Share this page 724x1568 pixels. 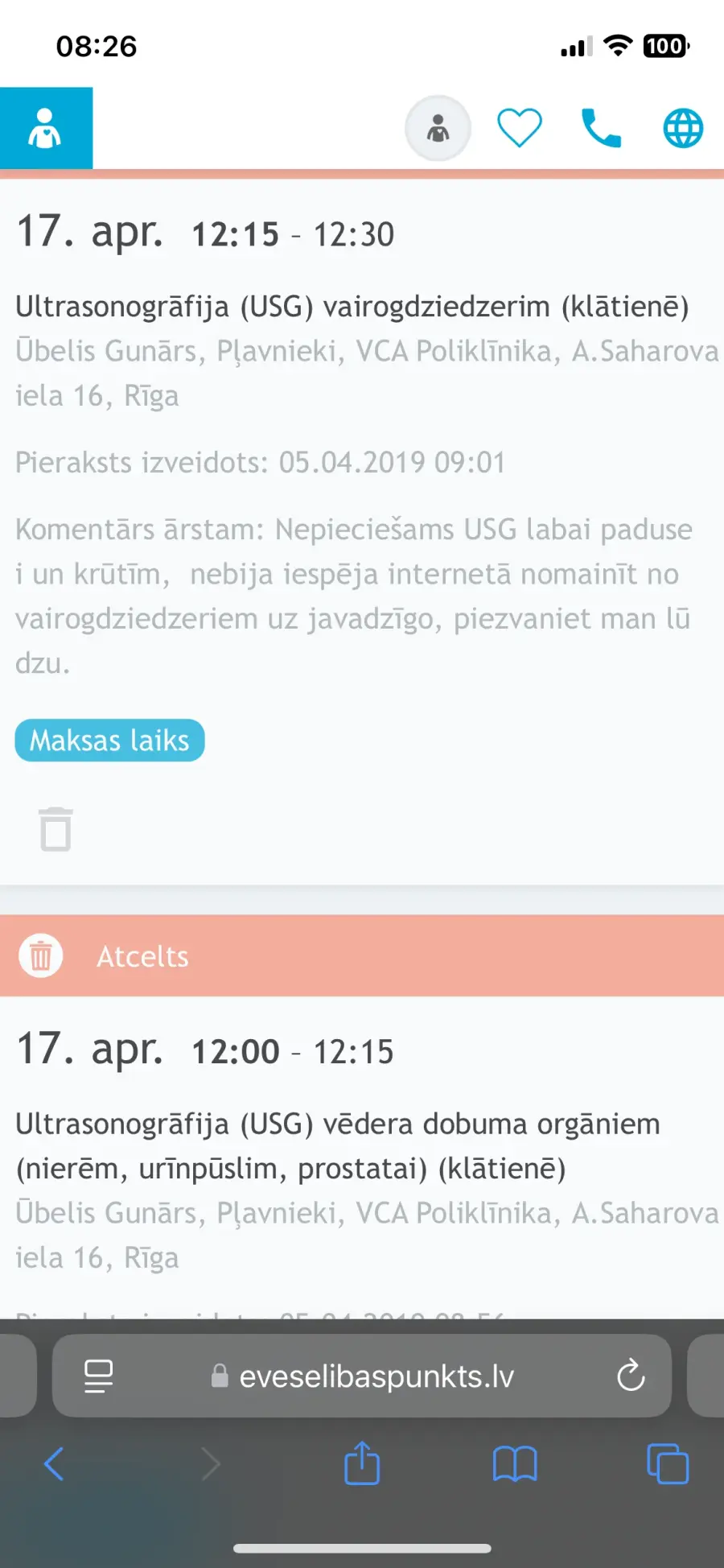click(362, 1463)
